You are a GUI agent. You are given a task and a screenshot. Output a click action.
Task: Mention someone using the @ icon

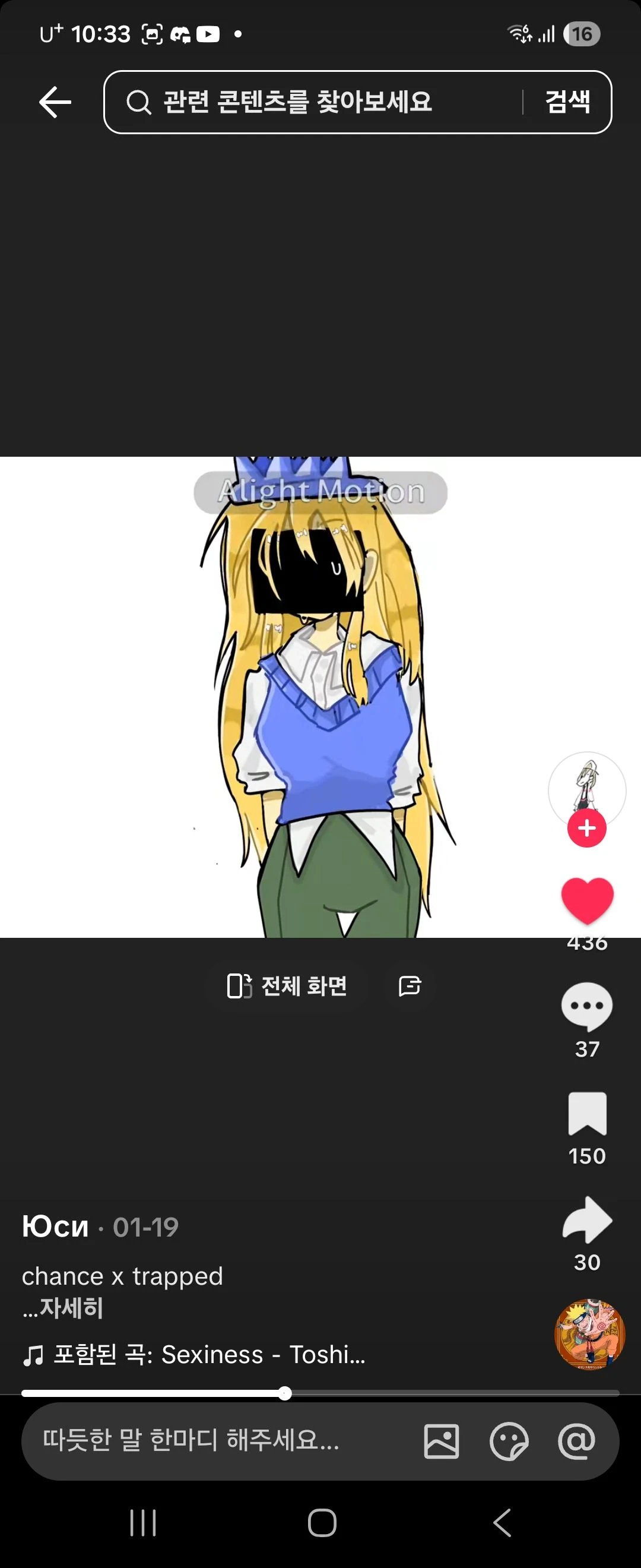coord(576,1441)
